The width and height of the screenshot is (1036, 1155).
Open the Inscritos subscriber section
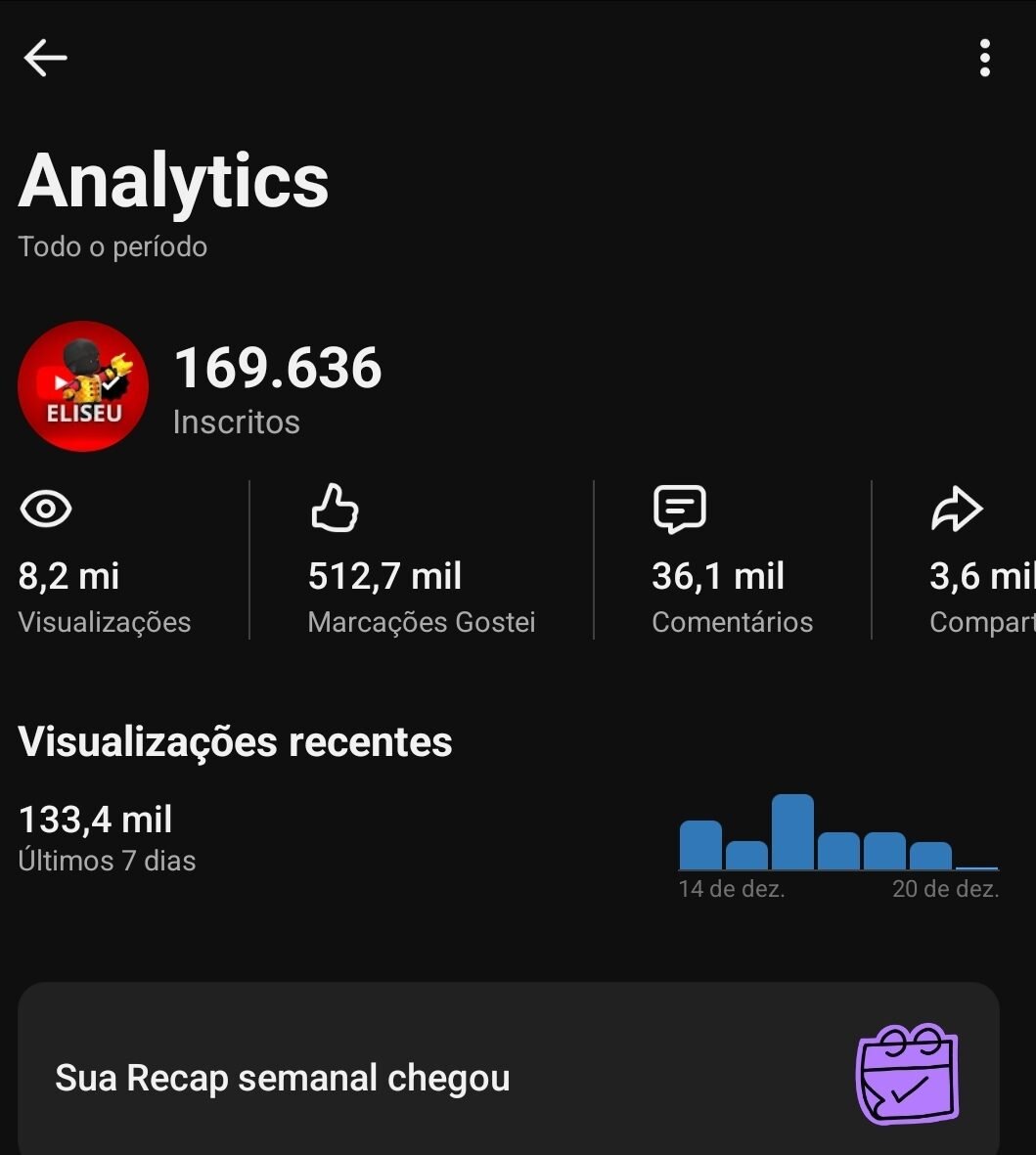coord(237,422)
